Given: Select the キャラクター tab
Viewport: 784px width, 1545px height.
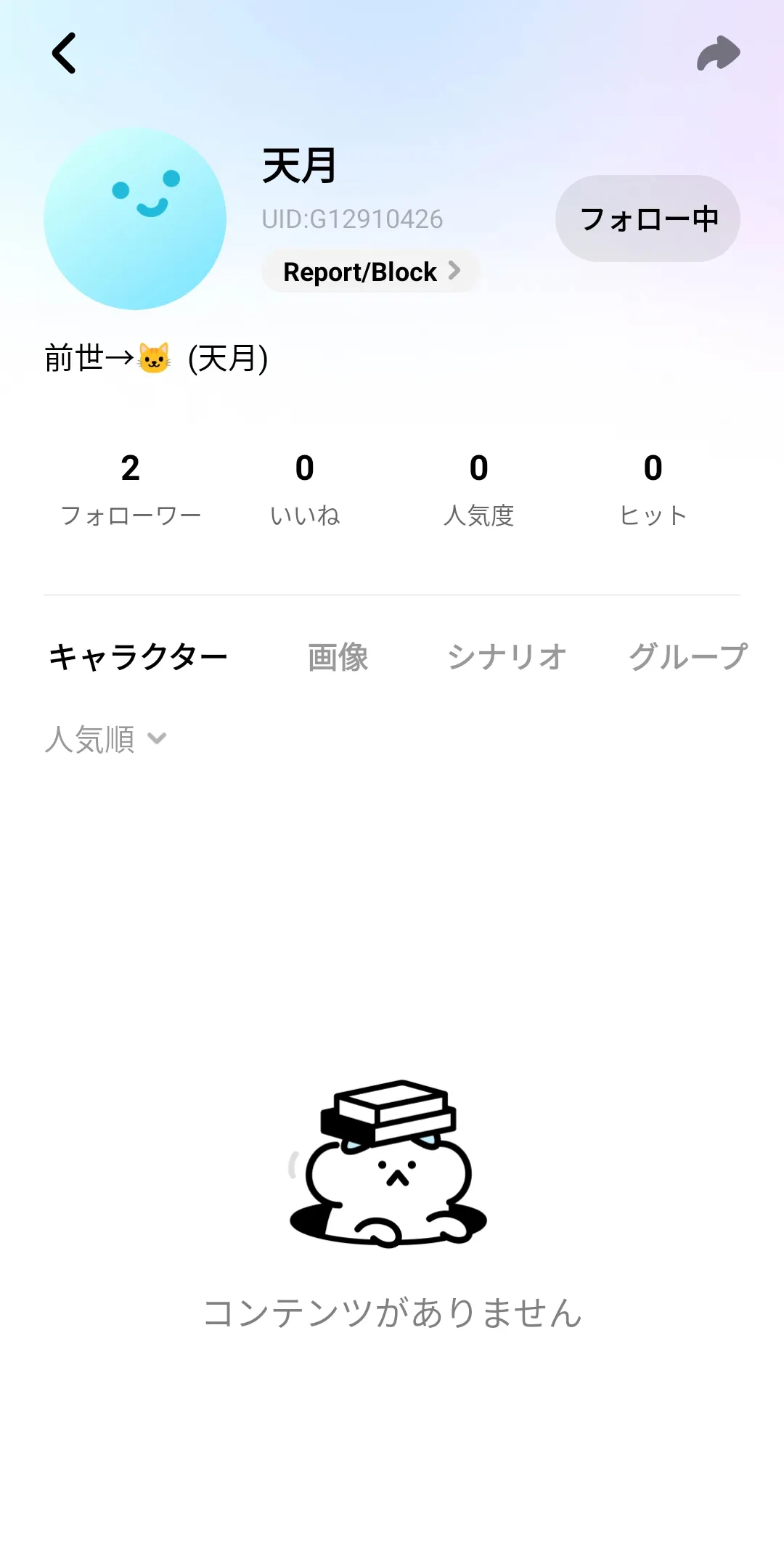Looking at the screenshot, I should coord(138,657).
